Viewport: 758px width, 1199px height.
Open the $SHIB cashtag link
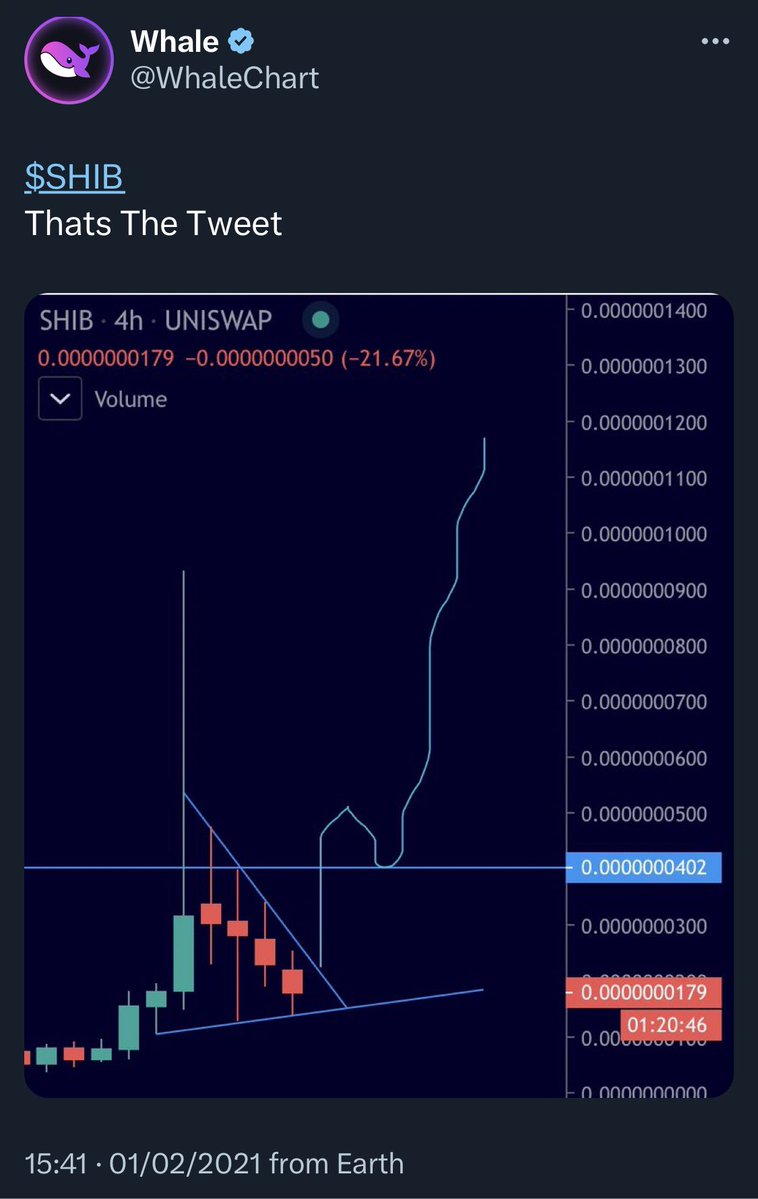click(x=74, y=177)
